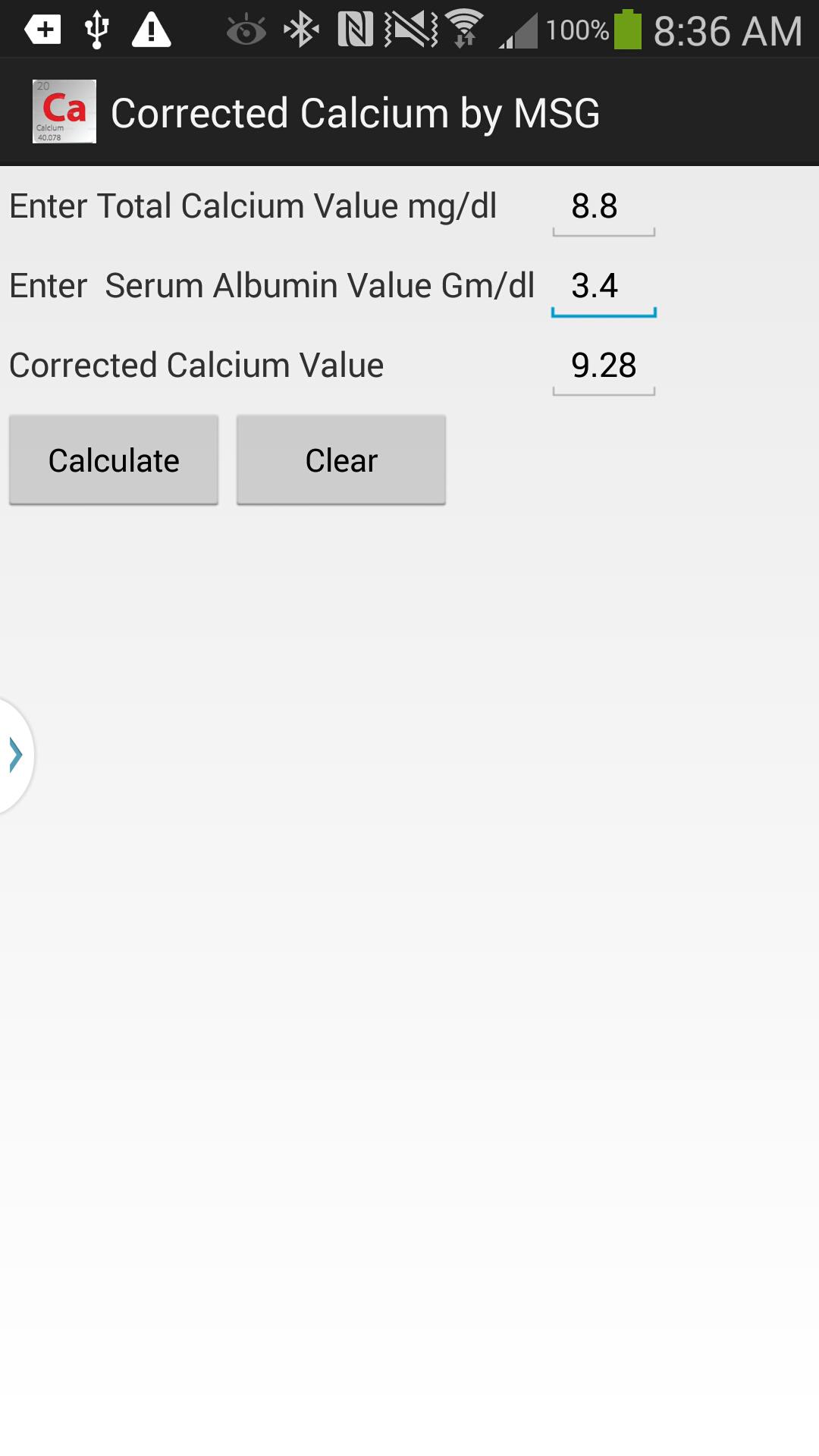The height and width of the screenshot is (1456, 819).
Task: Click the Calculate button
Action: click(x=114, y=459)
